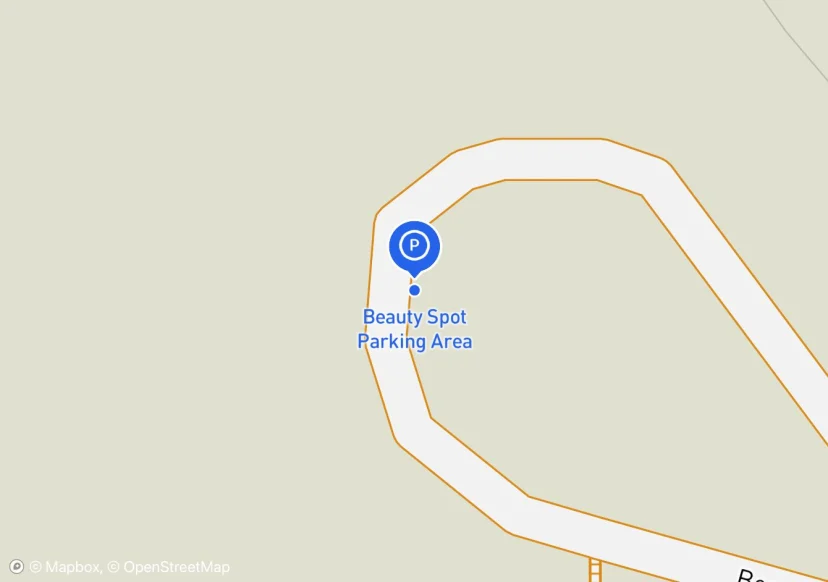
Task: Tap the Beauty Spot Parking Area pin
Action: coord(415,248)
